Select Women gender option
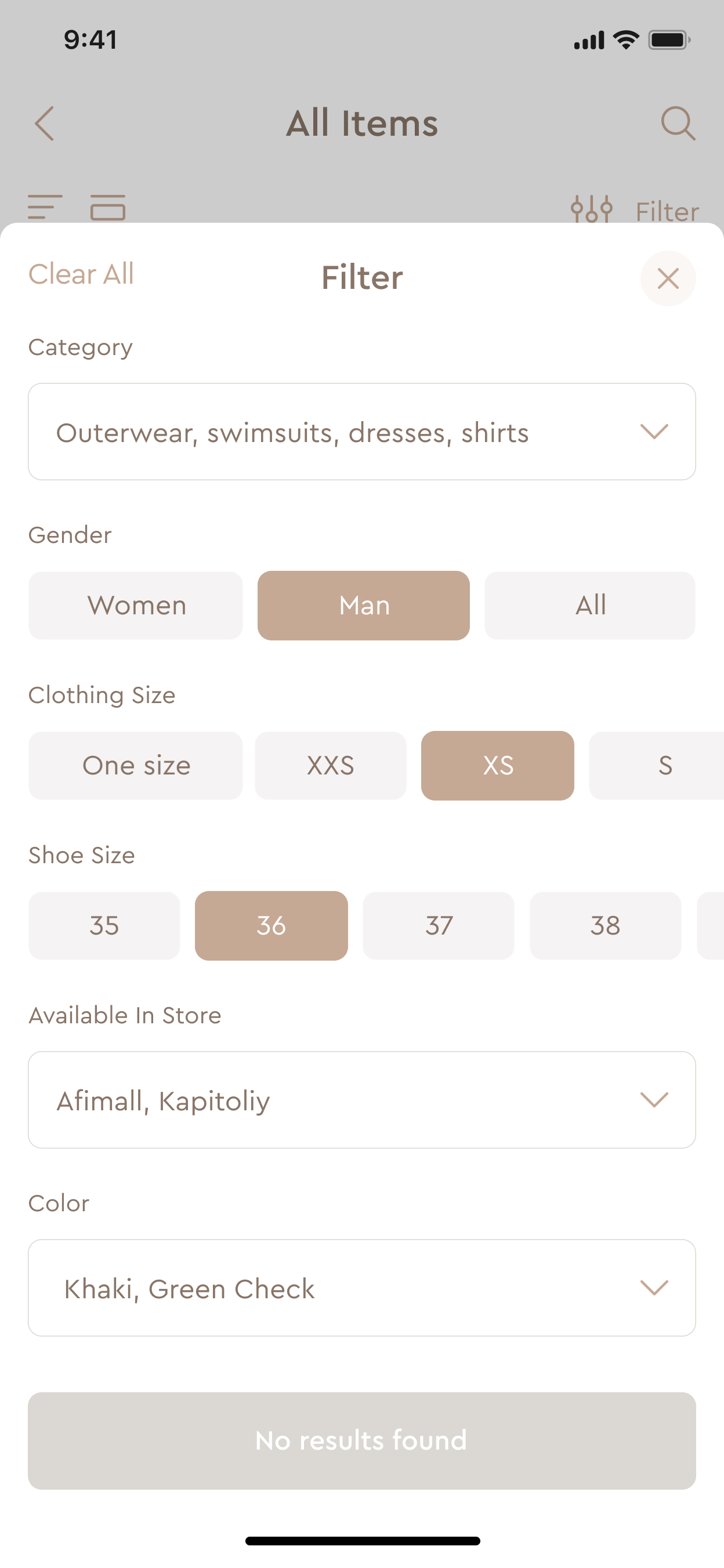The height and width of the screenshot is (1568, 724). click(x=136, y=606)
